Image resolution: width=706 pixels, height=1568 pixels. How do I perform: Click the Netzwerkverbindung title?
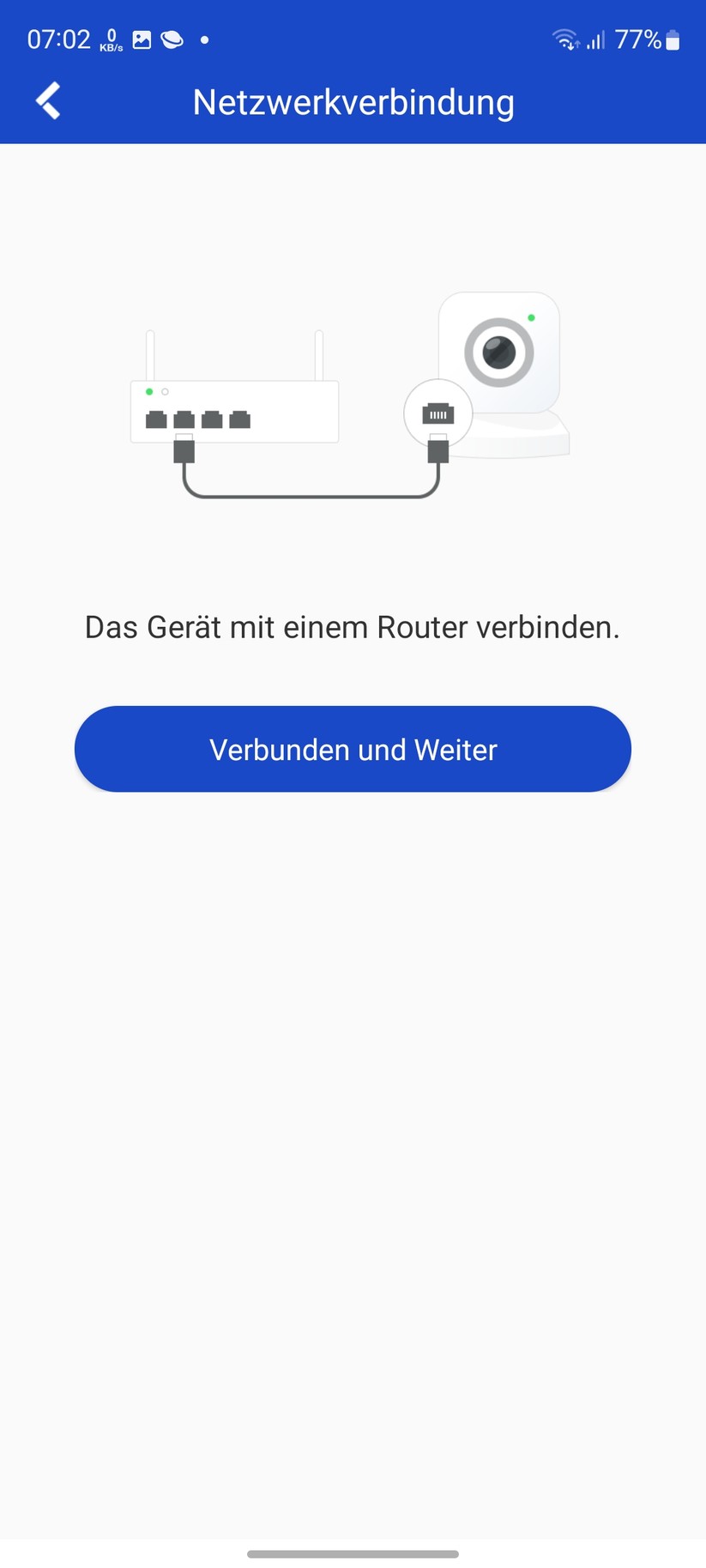353,101
